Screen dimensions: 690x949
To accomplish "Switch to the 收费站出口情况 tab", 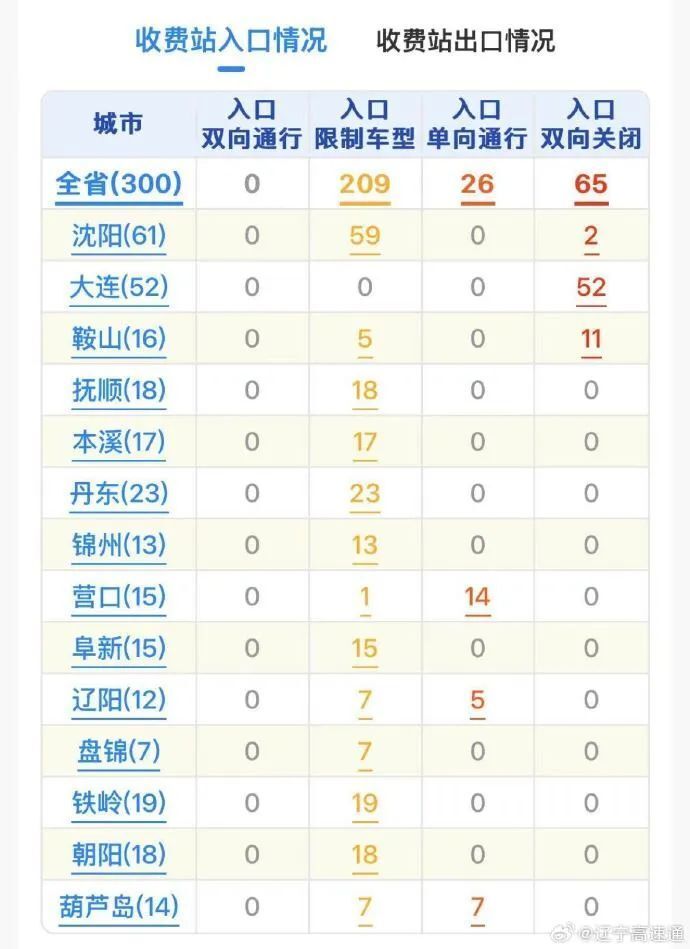I will [x=465, y=41].
